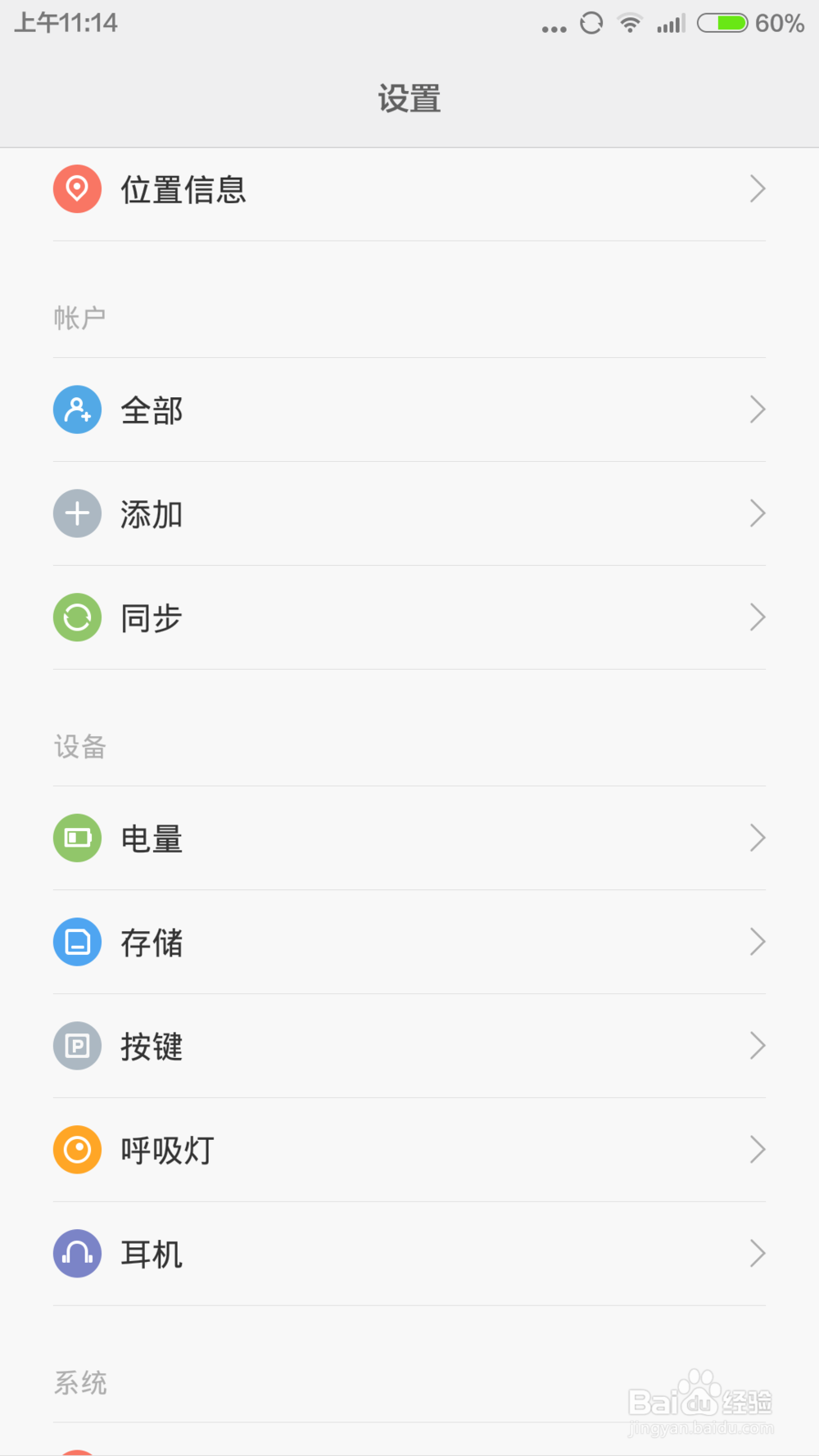Click the gray plus icon for 添加
819x1456 pixels.
[x=76, y=513]
